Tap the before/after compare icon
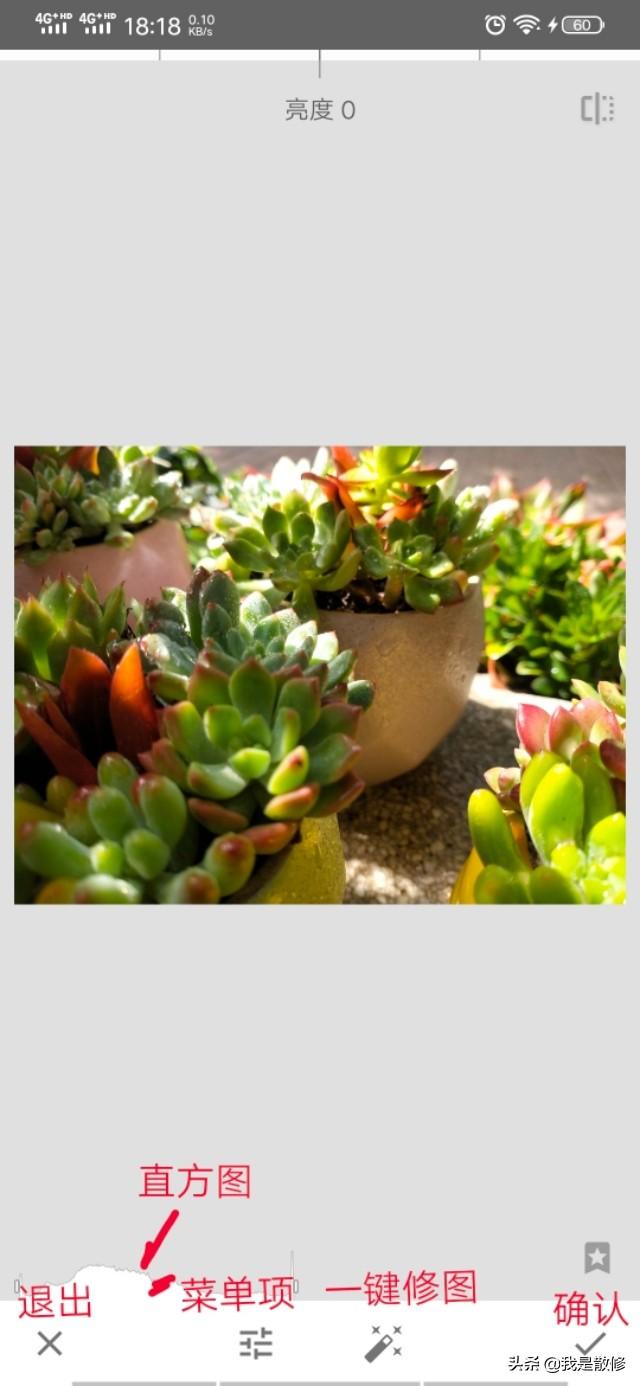The height and width of the screenshot is (1386, 640). tap(597, 109)
